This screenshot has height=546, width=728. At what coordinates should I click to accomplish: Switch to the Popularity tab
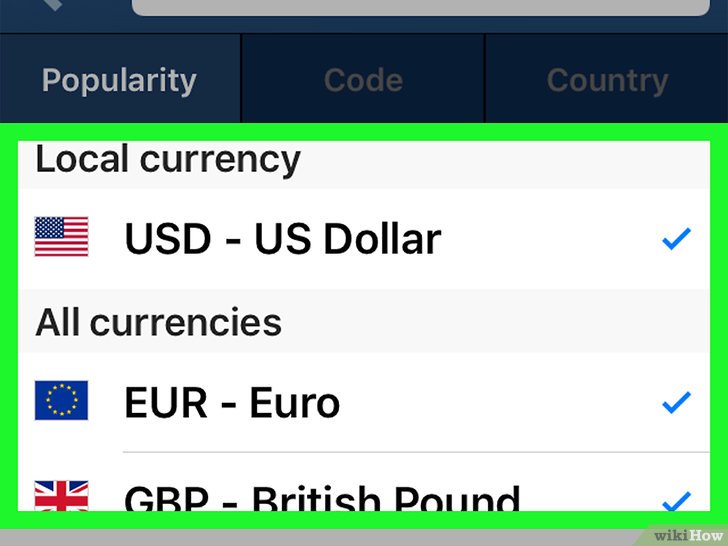119,80
